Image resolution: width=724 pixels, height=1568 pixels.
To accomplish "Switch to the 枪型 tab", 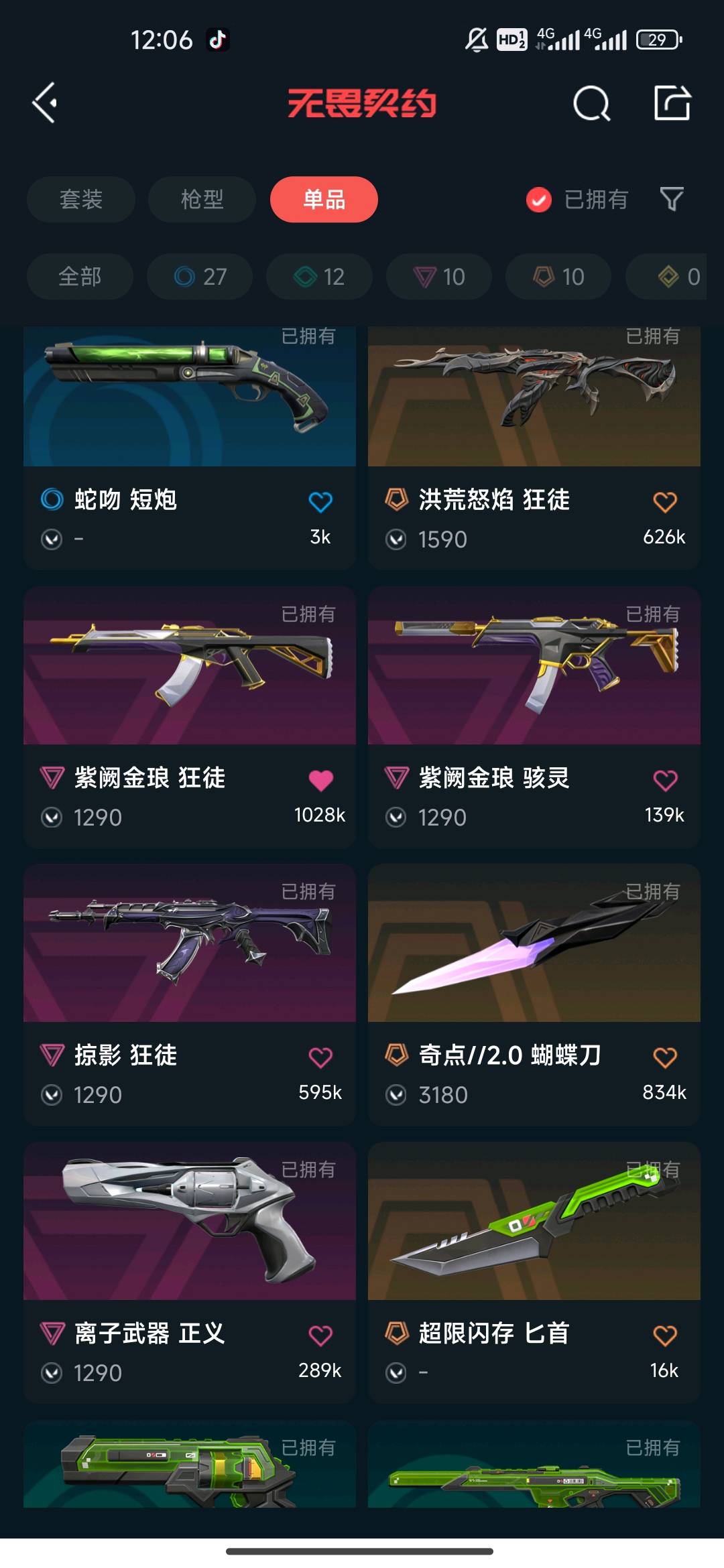I will pyautogui.click(x=202, y=199).
